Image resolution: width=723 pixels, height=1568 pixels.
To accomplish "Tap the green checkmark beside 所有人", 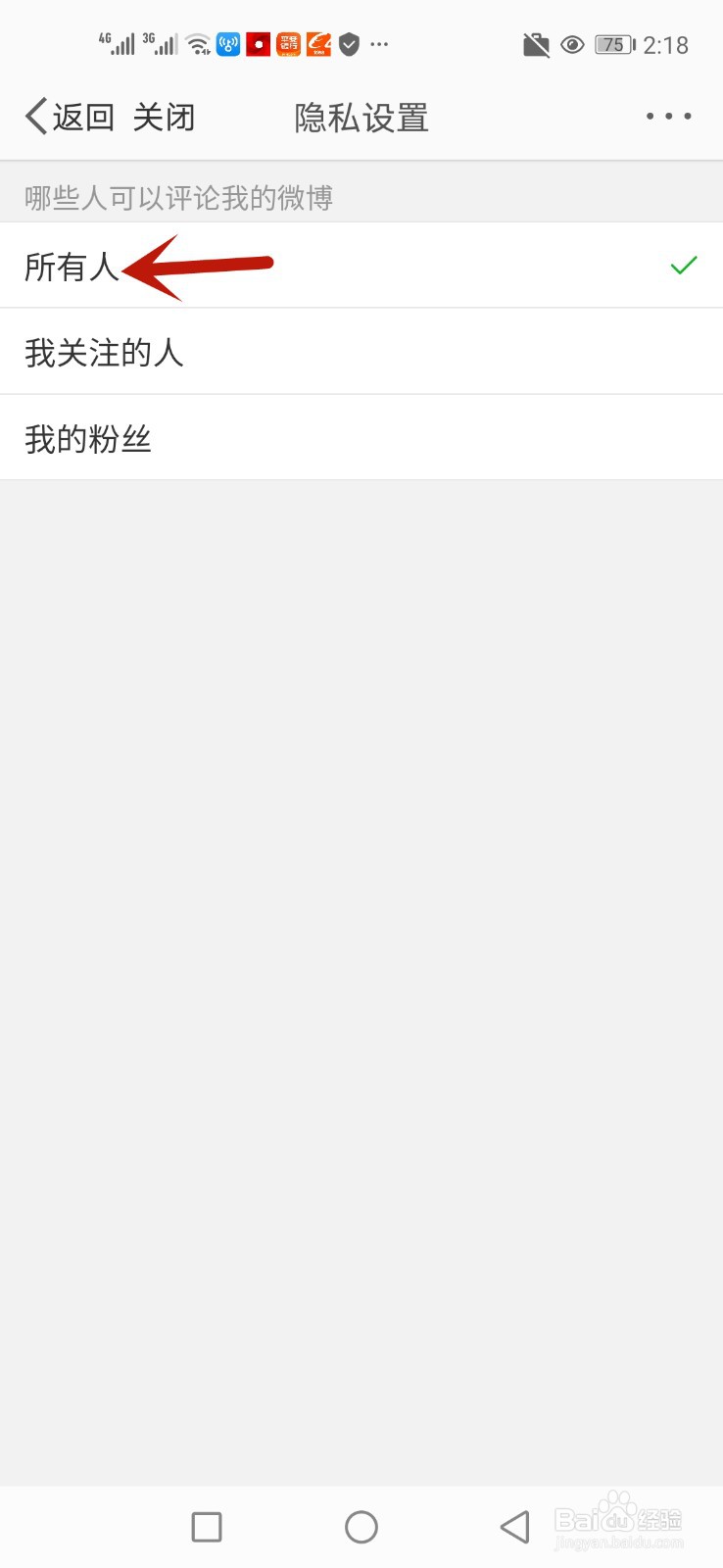I will (683, 265).
